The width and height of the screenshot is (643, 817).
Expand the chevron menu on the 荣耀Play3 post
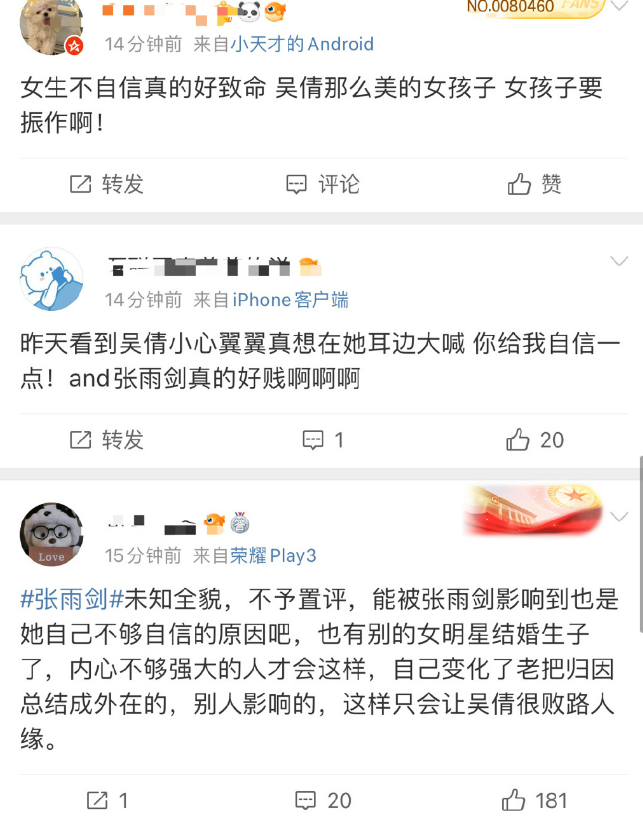coord(619,517)
